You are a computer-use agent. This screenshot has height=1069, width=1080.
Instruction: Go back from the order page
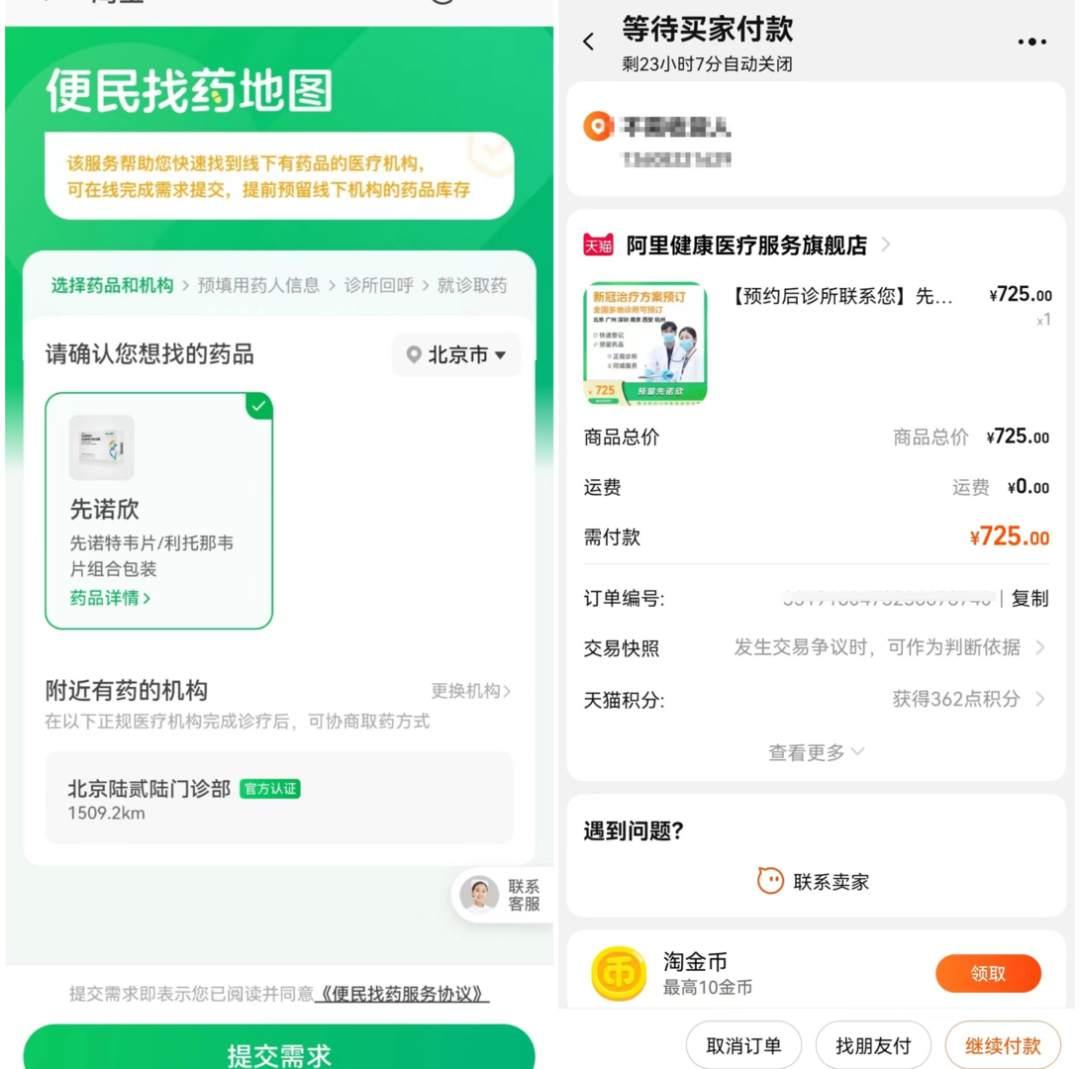pos(588,41)
